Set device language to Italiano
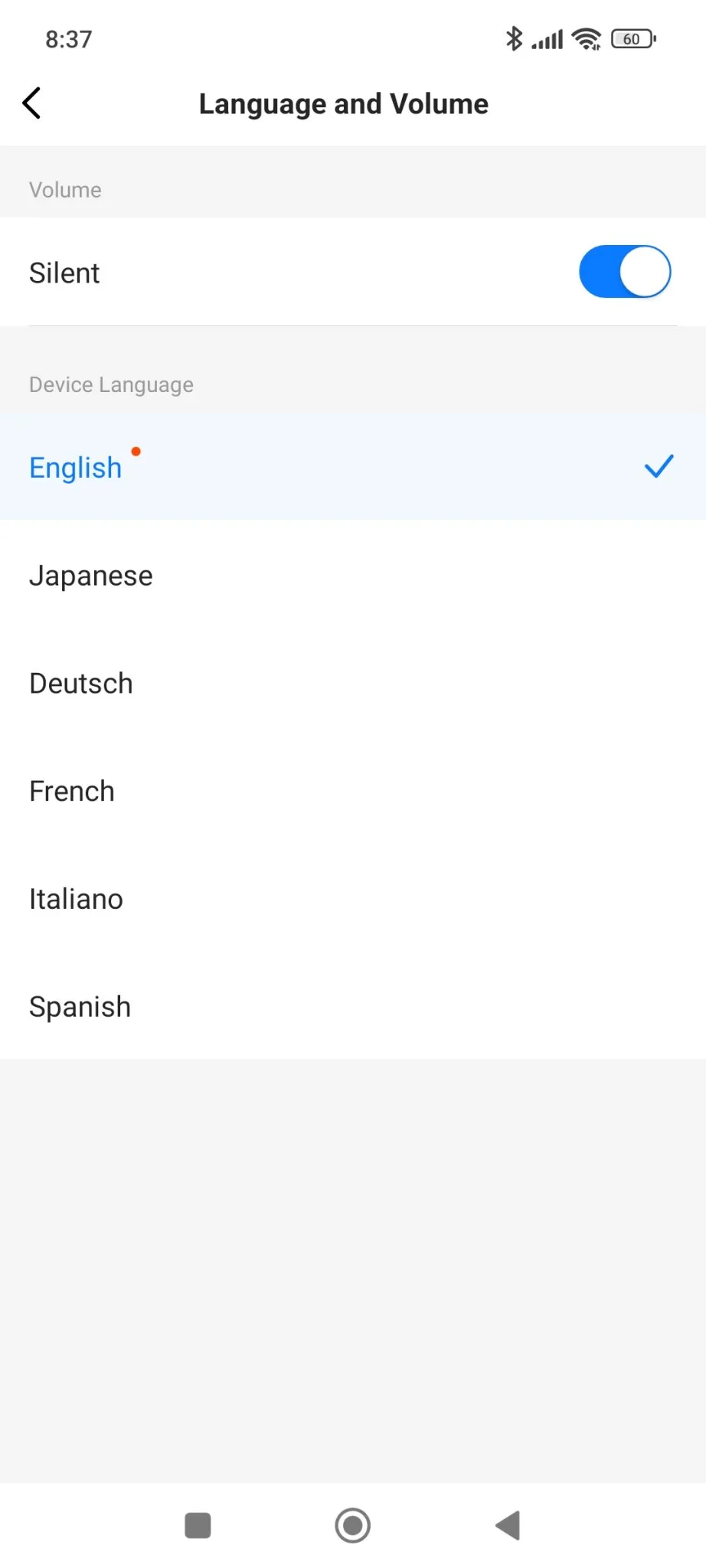706x1568 pixels. coord(353,899)
